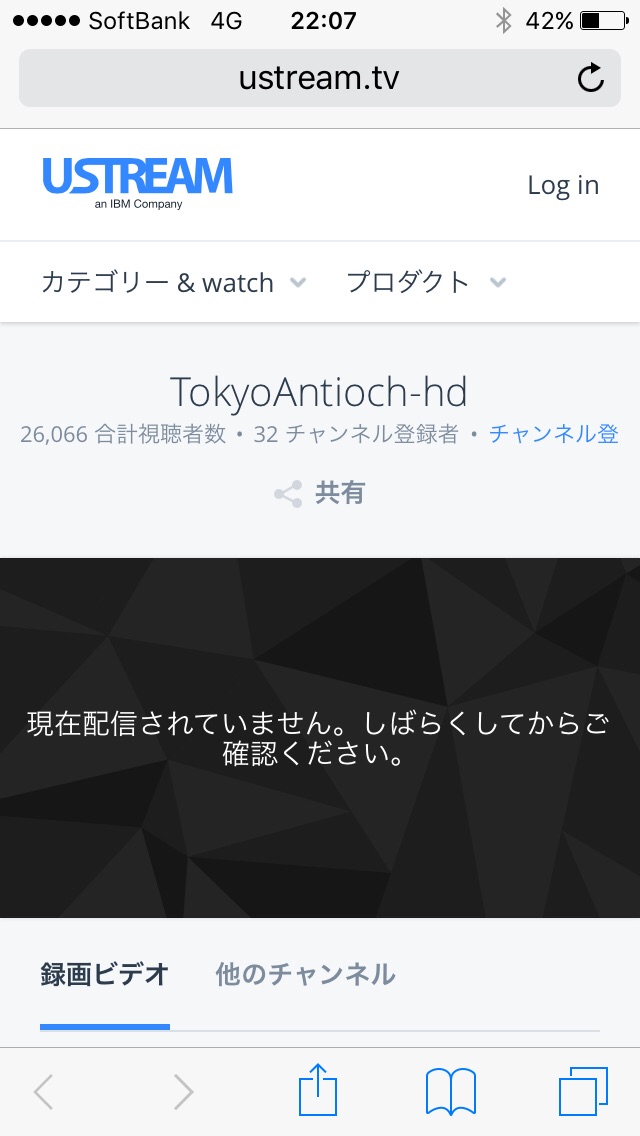
Task: Reload the ustream.tv page
Action: tap(591, 78)
